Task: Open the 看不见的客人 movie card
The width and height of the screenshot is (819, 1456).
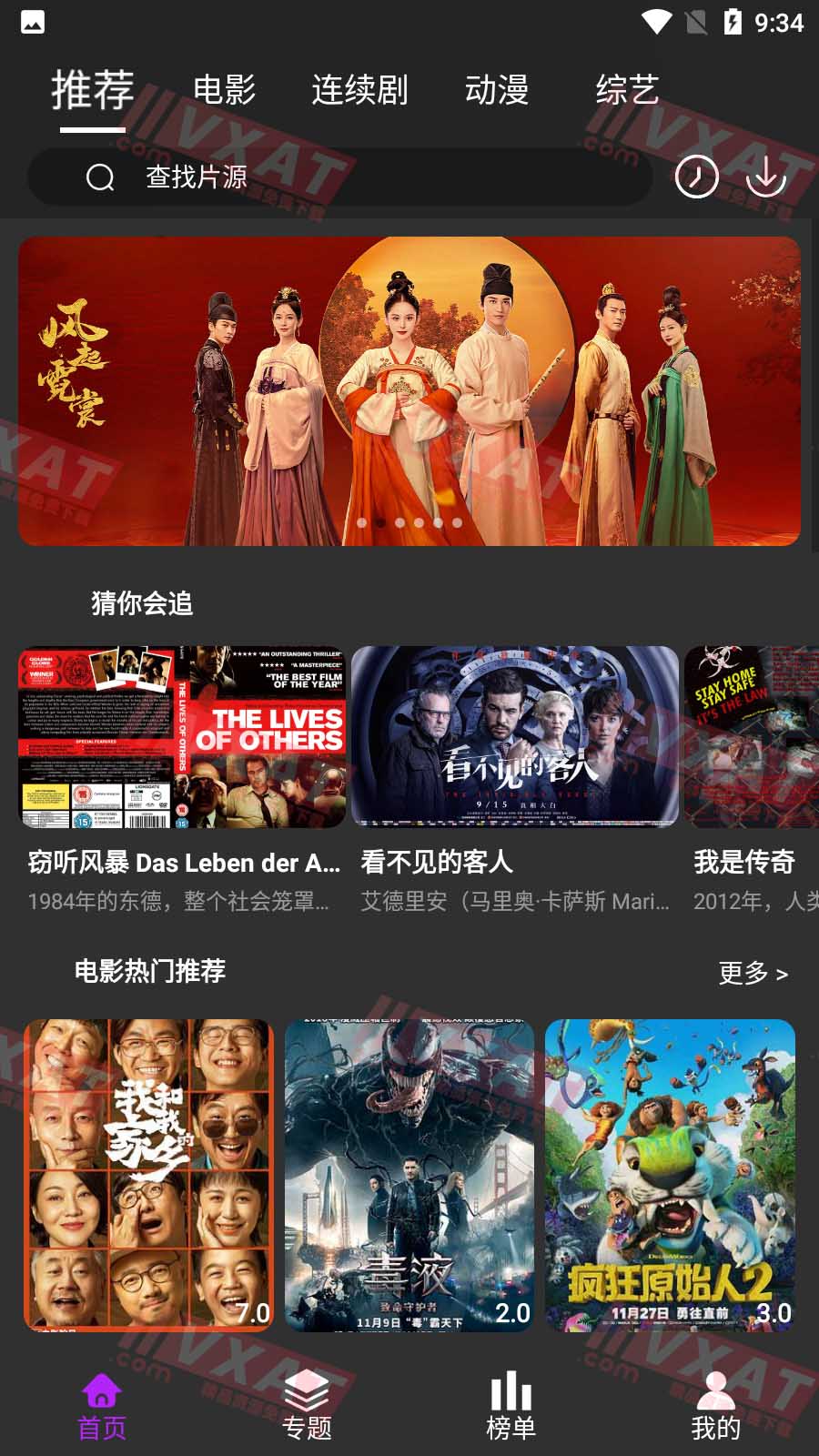Action: click(515, 737)
